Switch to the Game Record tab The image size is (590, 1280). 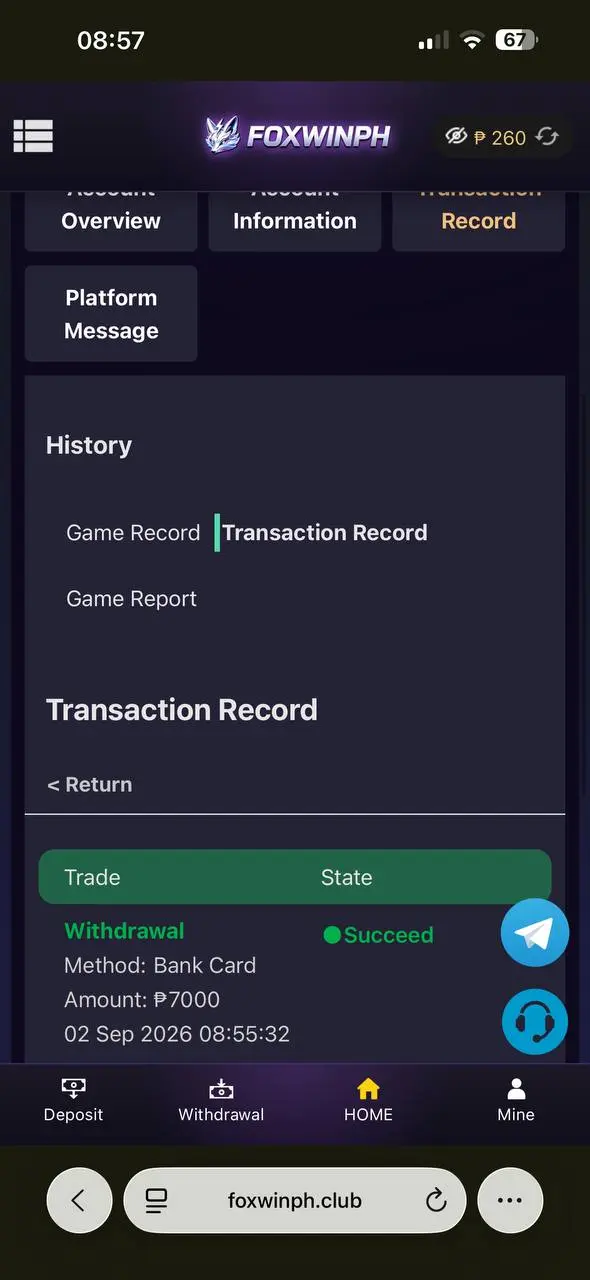pyautogui.click(x=133, y=533)
